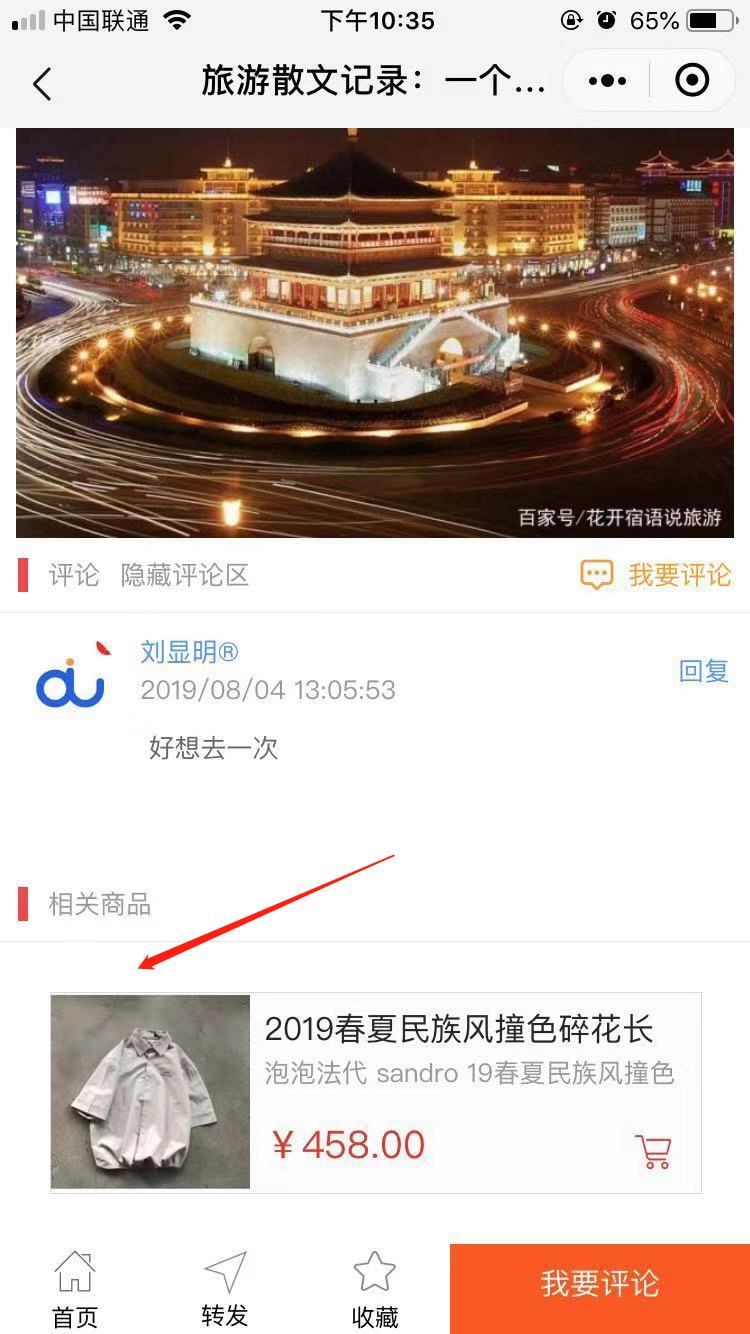
Task: Open the night view article image
Action: point(375,333)
